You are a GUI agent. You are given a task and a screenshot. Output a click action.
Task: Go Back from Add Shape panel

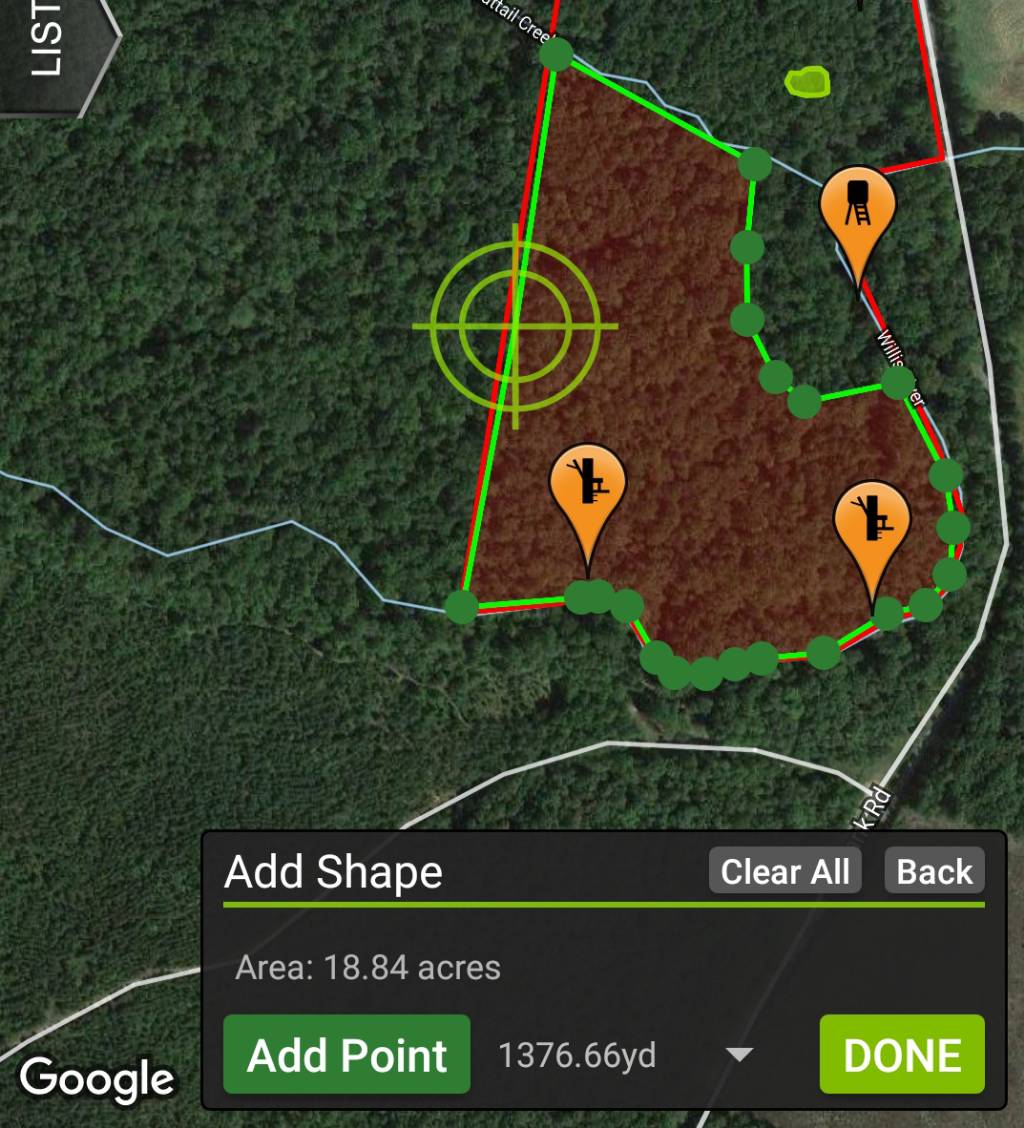point(934,871)
